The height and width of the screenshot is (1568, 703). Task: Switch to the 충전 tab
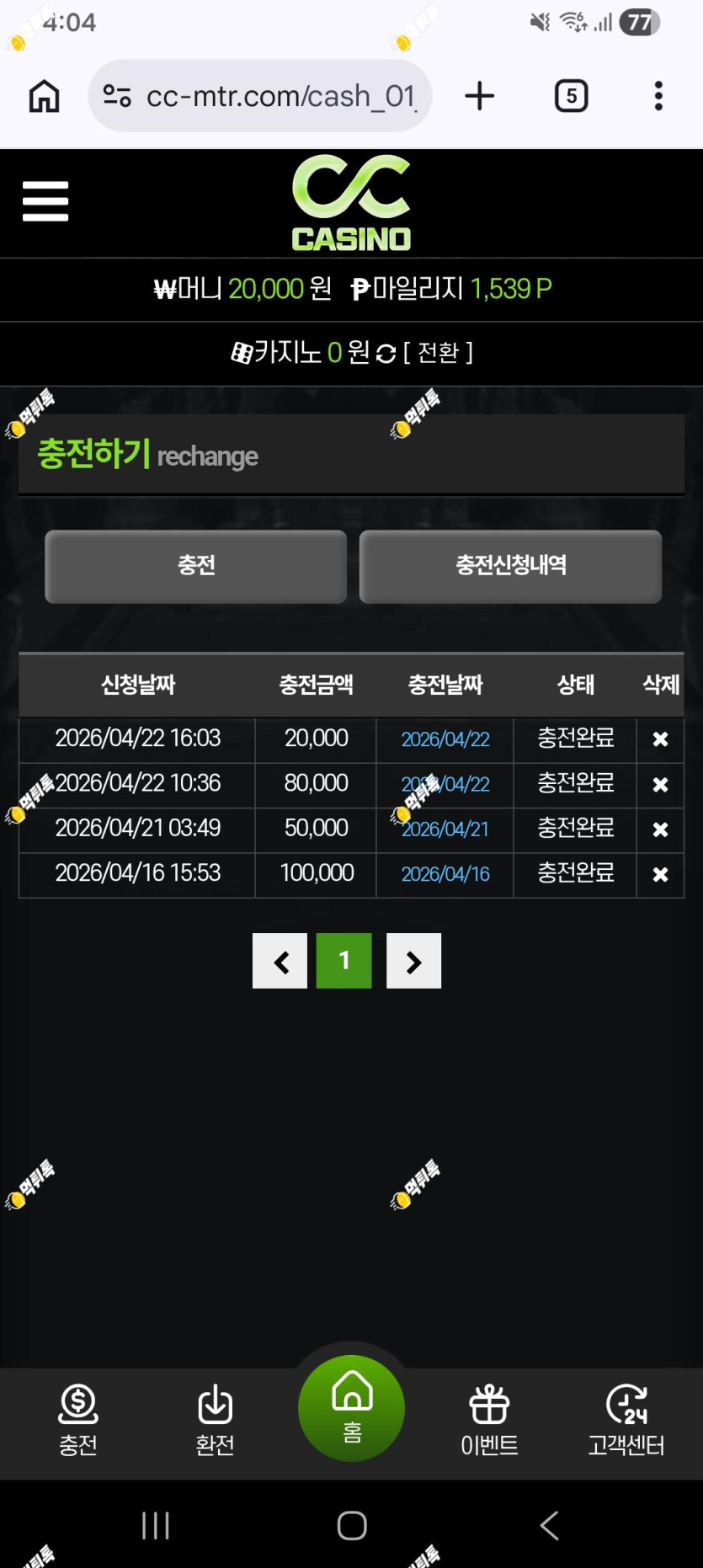coord(196,566)
